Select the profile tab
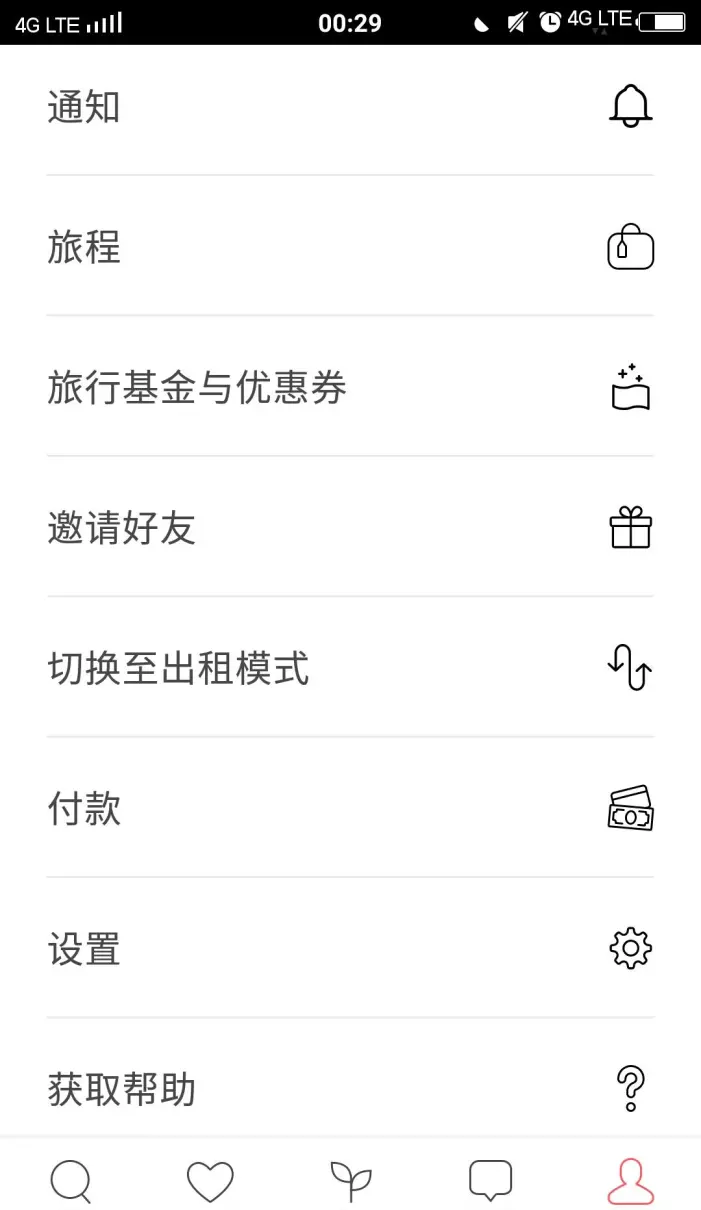This screenshot has height=1210, width=701. coord(631,1181)
